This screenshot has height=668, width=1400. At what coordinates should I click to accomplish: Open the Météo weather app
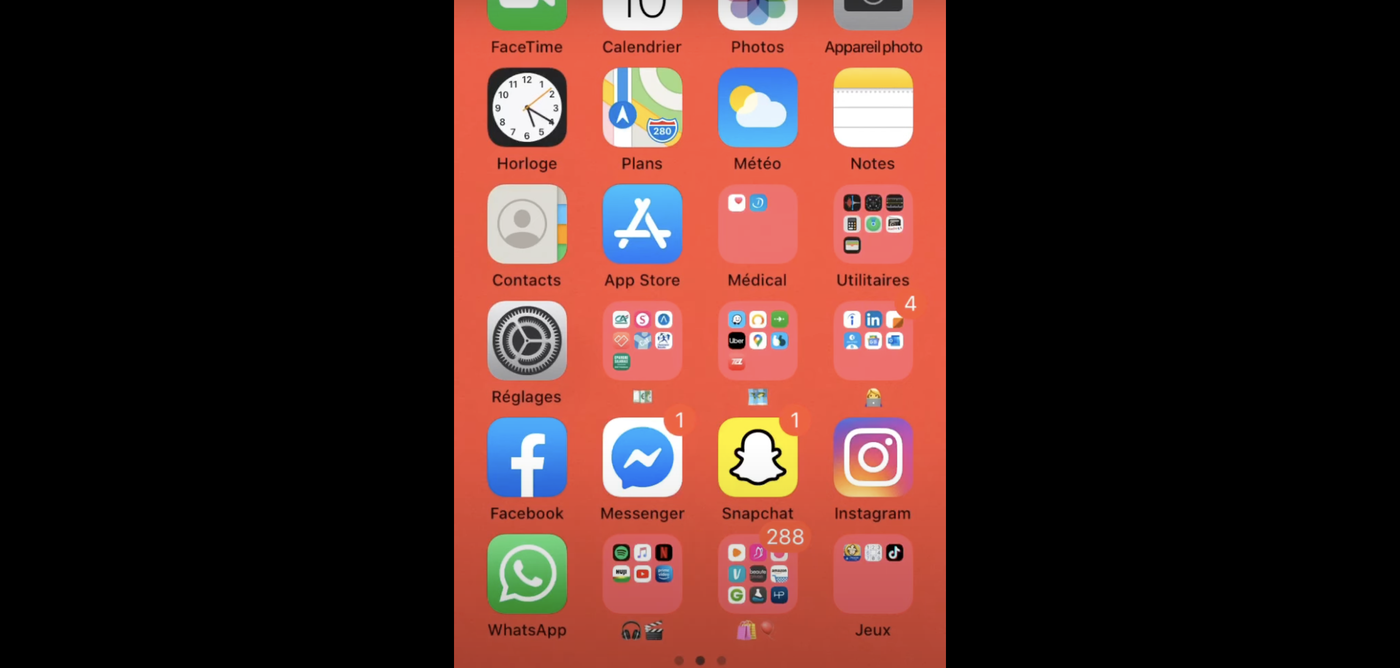click(x=757, y=108)
